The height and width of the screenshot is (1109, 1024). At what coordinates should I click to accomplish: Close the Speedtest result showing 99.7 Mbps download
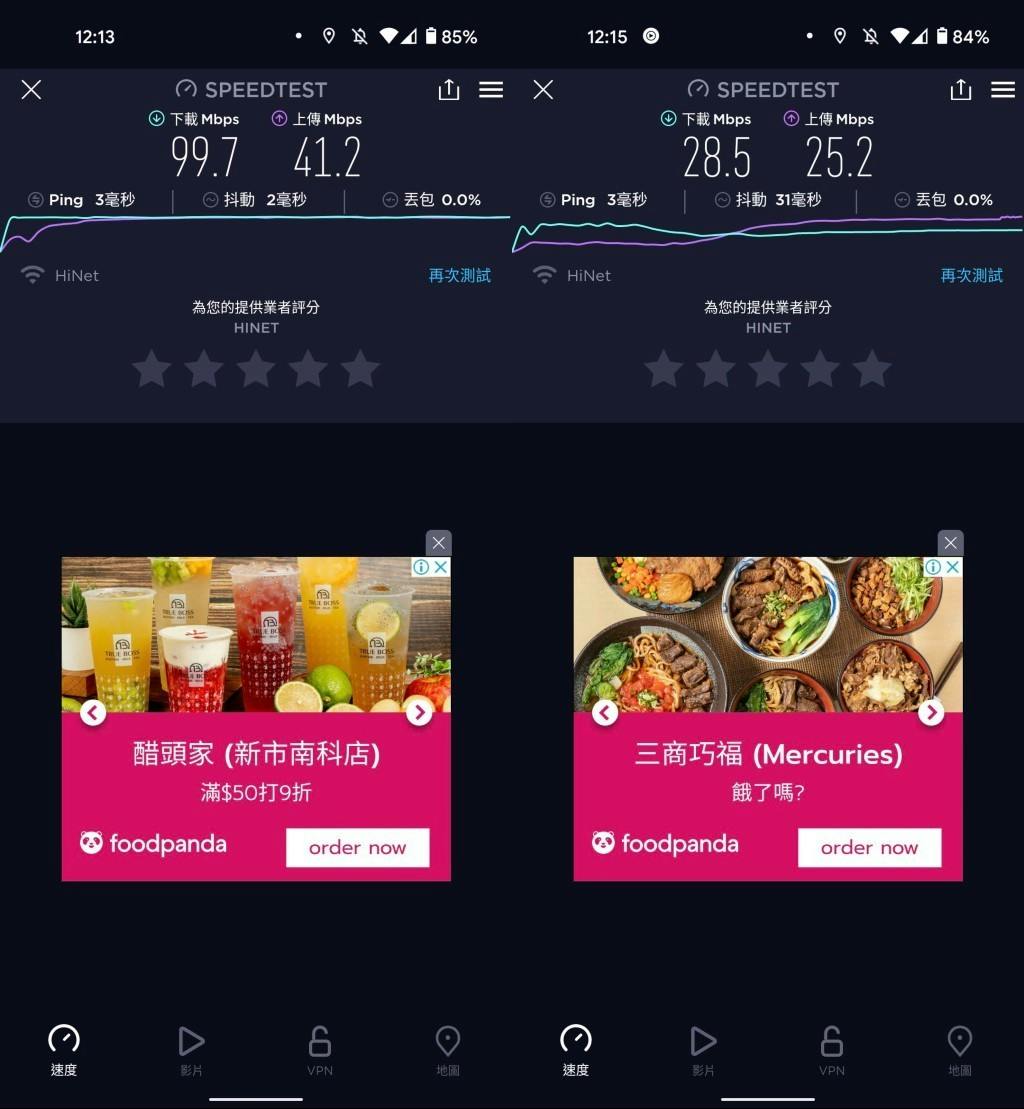[31, 90]
